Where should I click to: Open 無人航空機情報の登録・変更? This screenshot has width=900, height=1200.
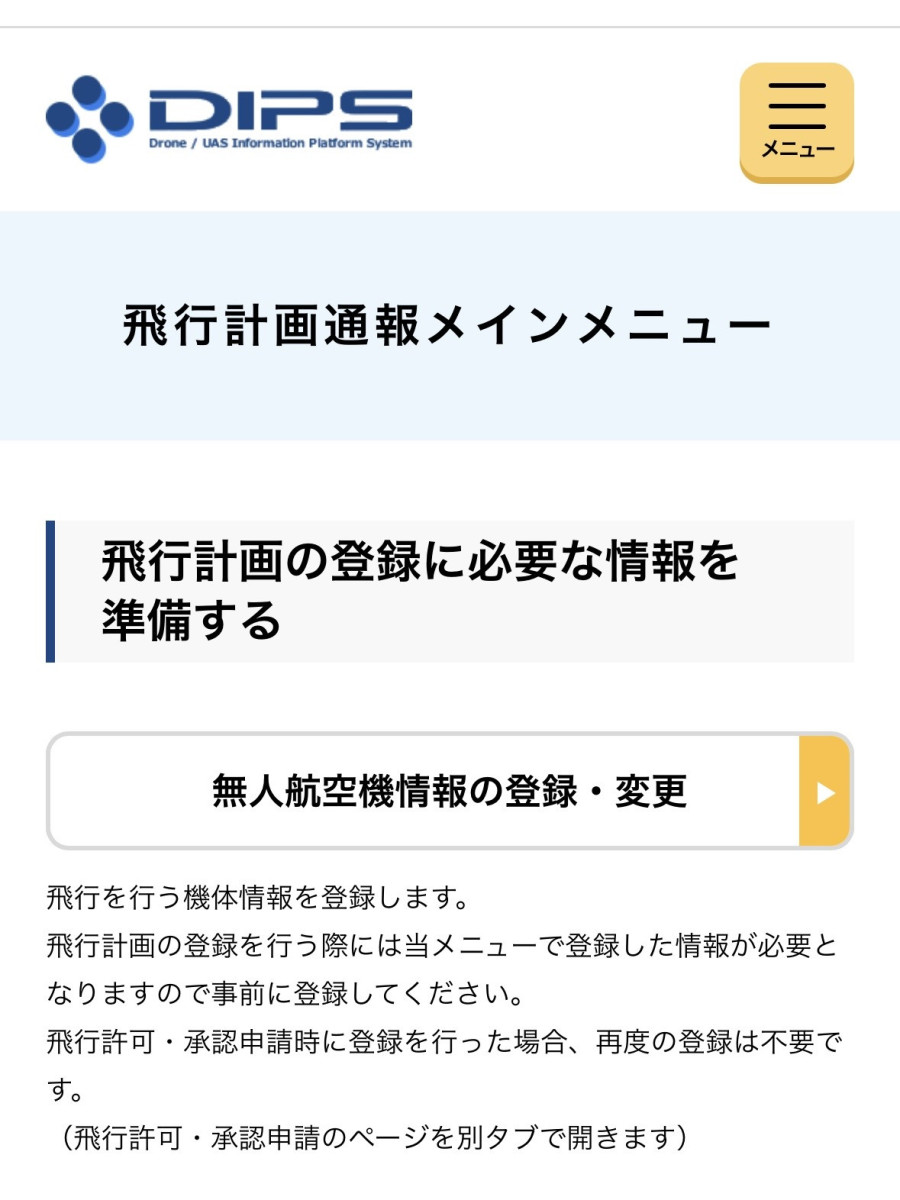click(449, 791)
